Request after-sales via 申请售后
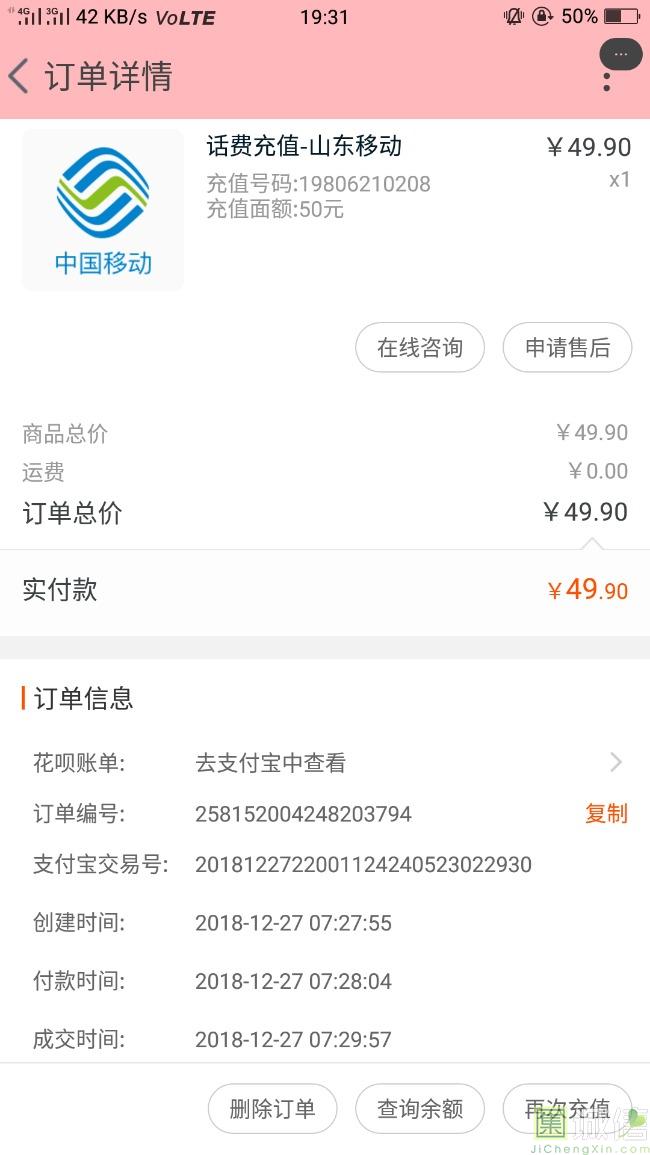Screen dimensions: 650x1155 coord(567,348)
